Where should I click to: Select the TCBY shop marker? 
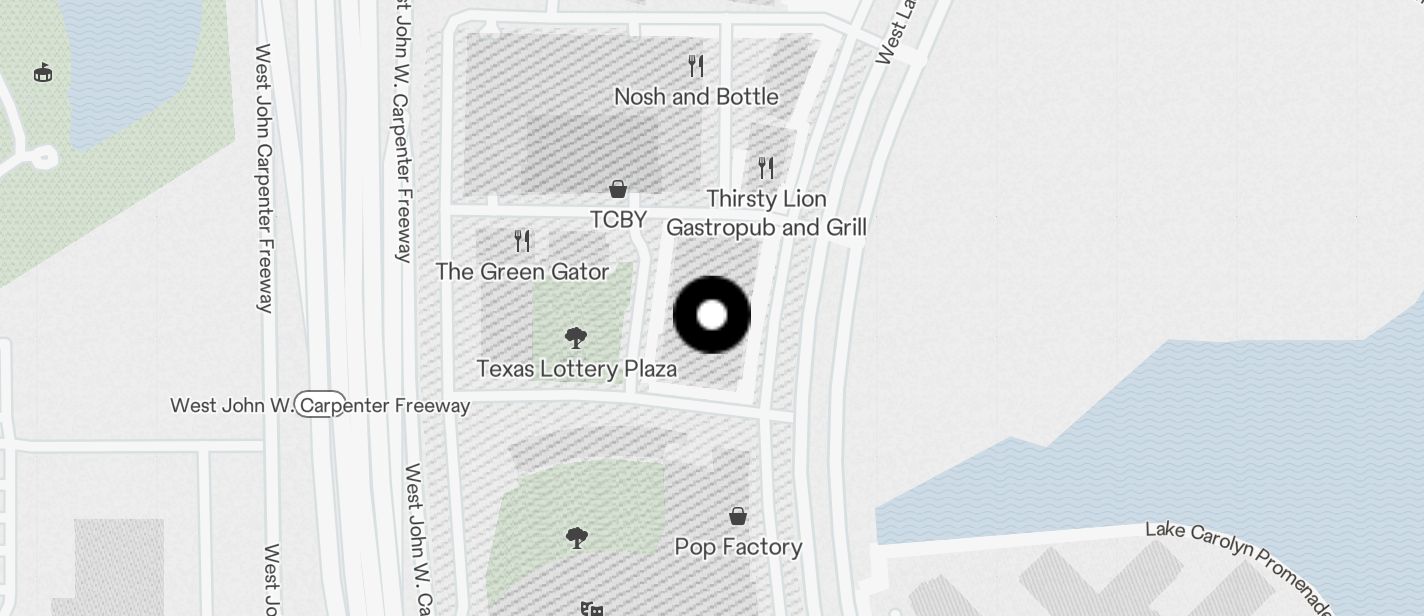(x=618, y=189)
